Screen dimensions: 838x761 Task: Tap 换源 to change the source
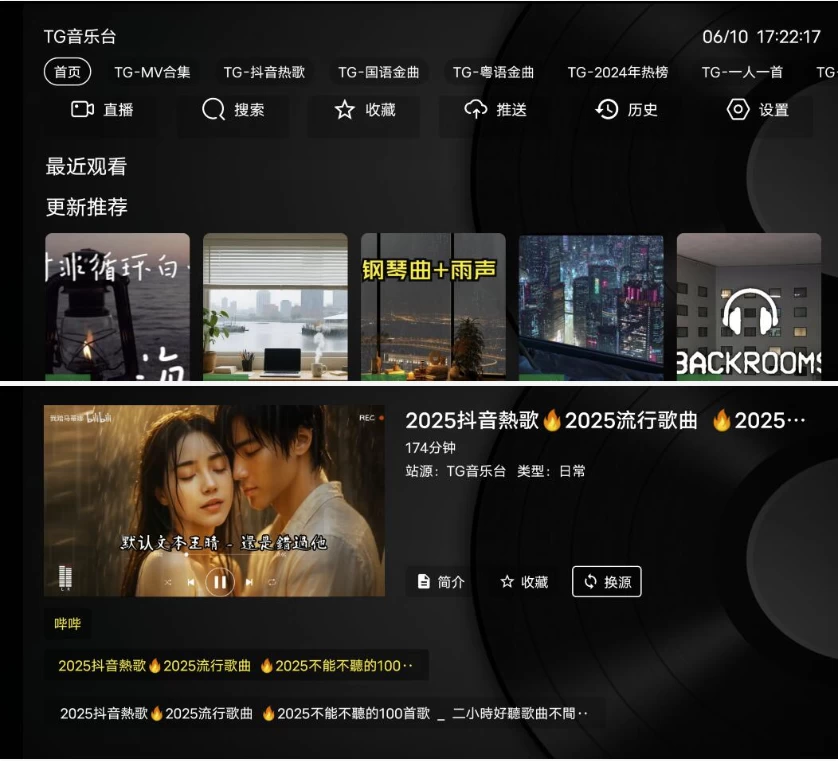(607, 581)
